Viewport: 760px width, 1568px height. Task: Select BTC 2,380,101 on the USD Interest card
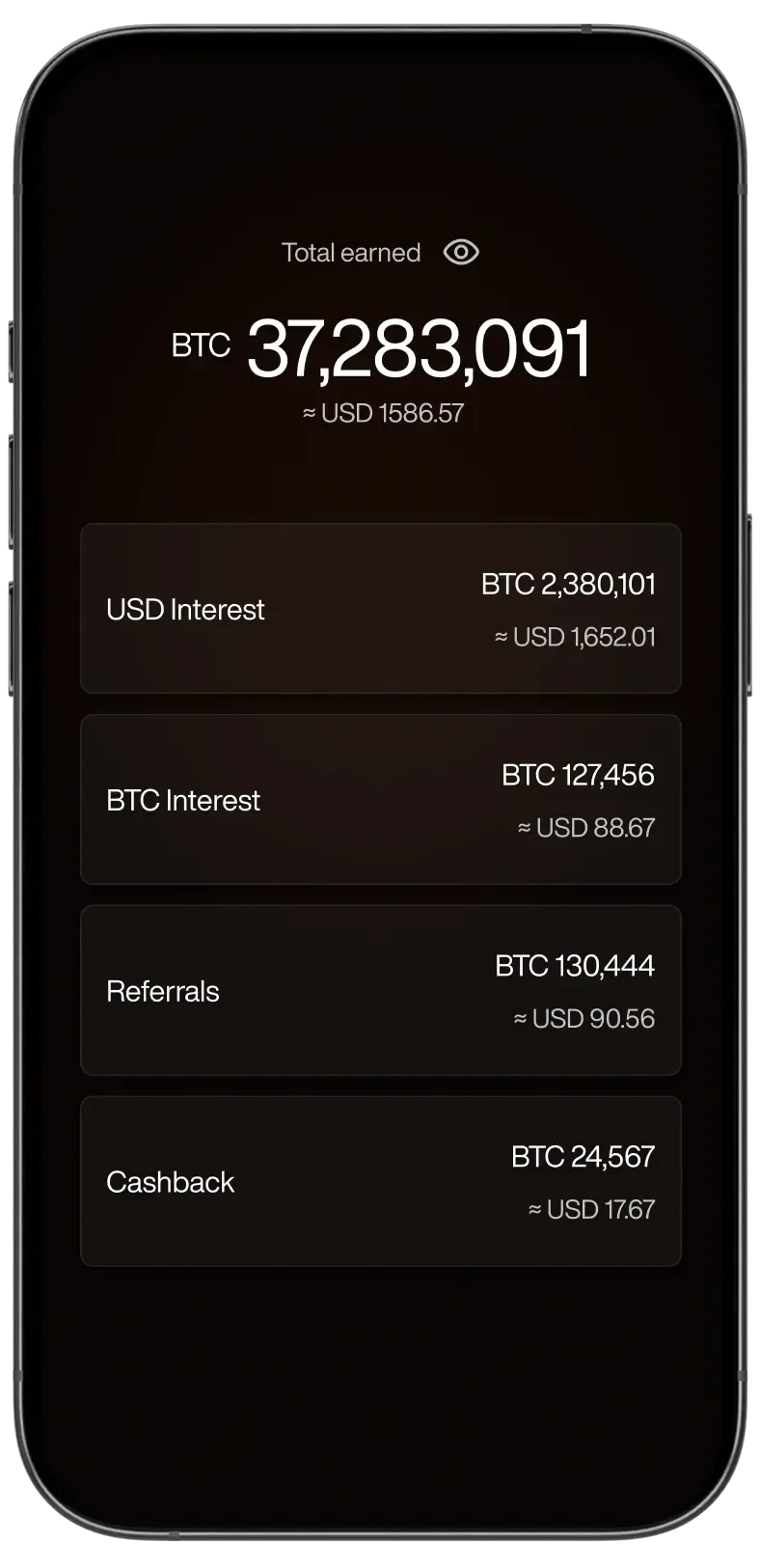click(568, 584)
